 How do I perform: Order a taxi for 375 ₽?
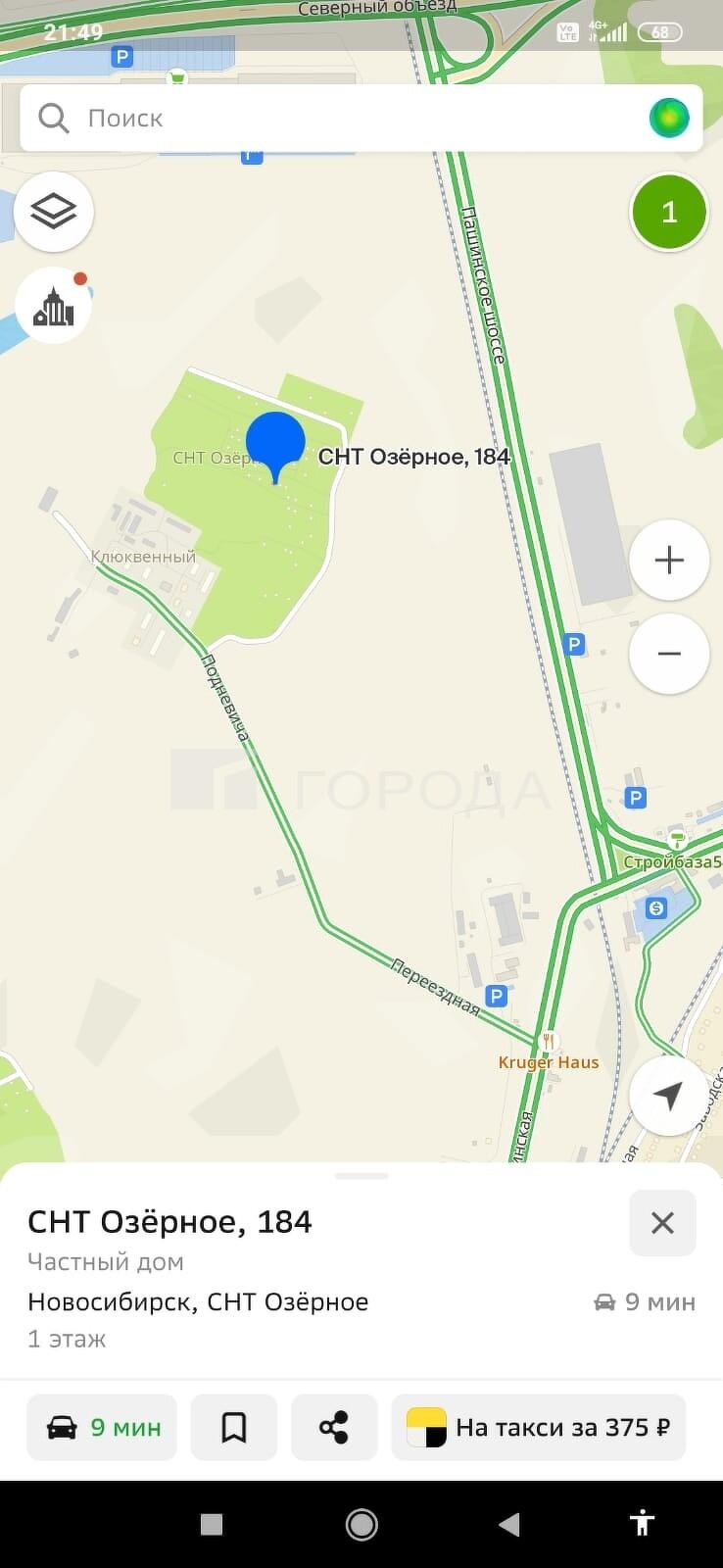[539, 1427]
